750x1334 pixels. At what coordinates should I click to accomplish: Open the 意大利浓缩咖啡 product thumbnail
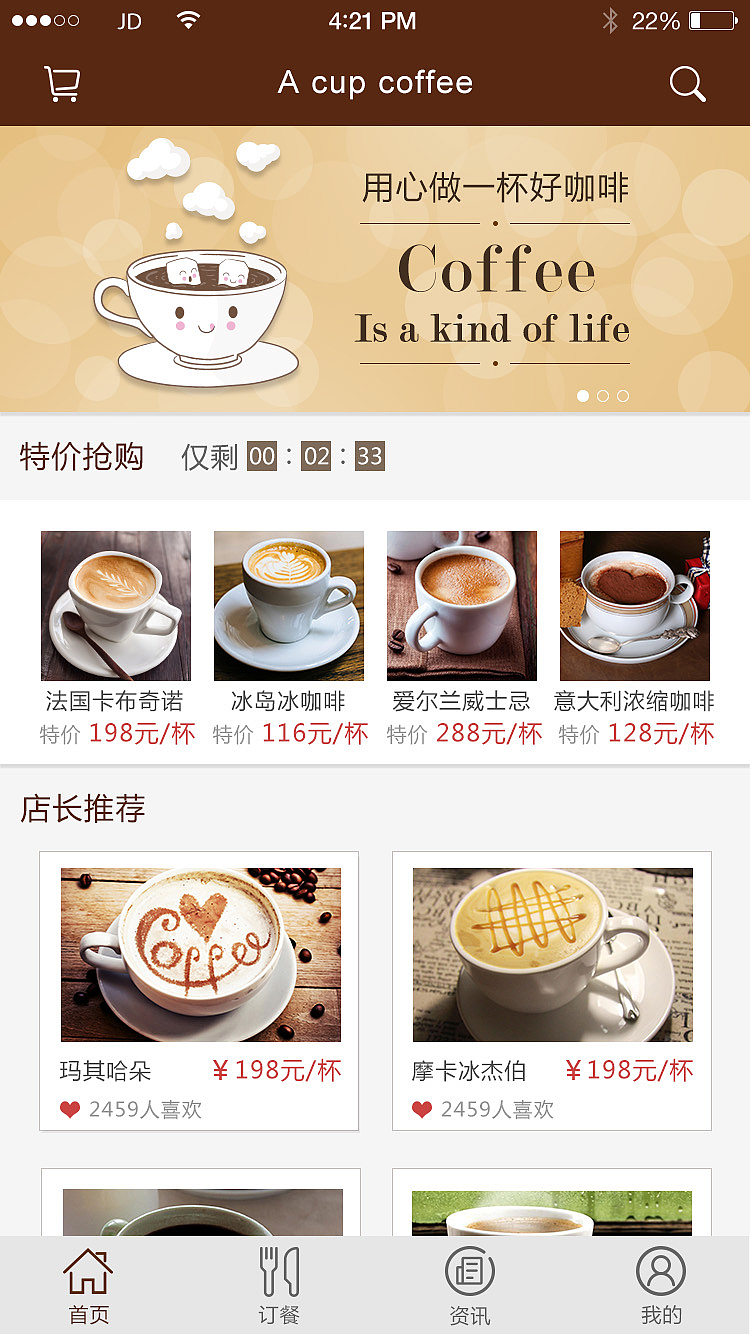[x=635, y=605]
